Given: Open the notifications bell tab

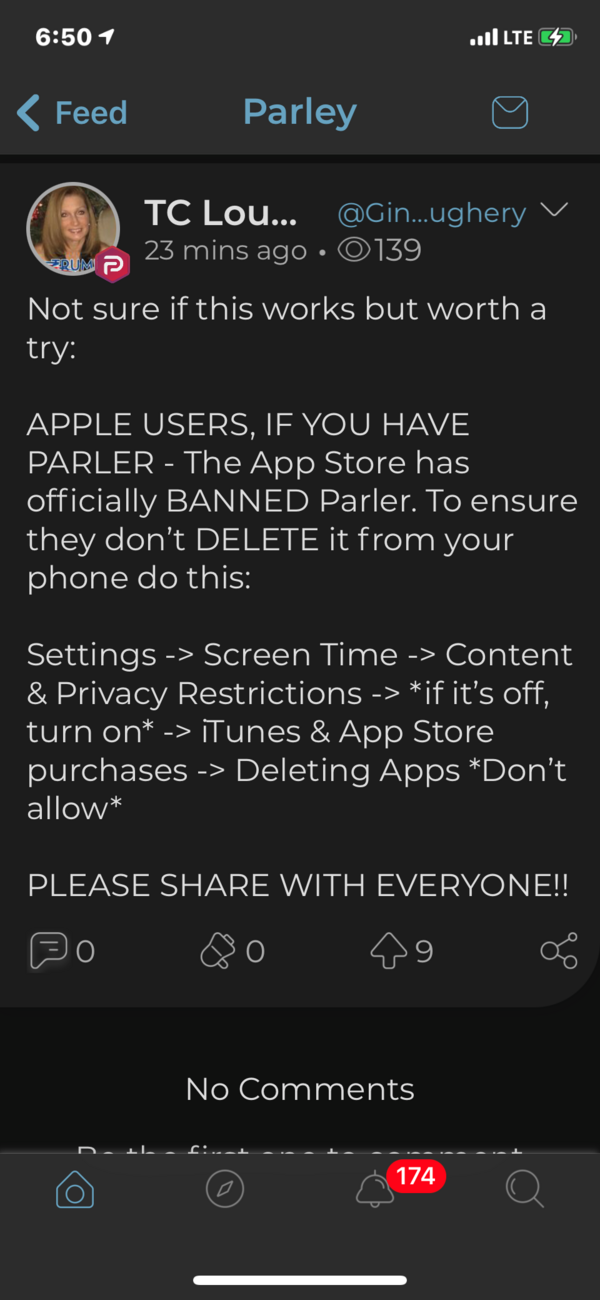Looking at the screenshot, I should (x=376, y=1189).
